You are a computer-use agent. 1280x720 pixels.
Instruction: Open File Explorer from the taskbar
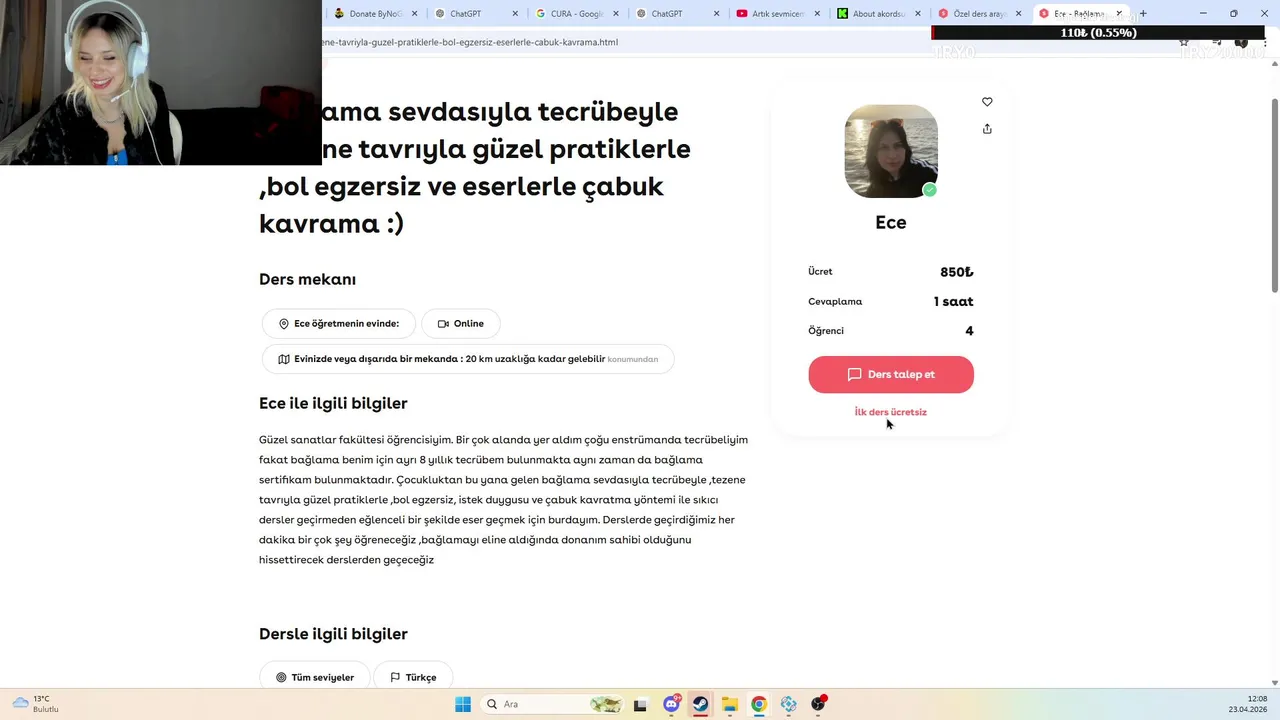(729, 704)
